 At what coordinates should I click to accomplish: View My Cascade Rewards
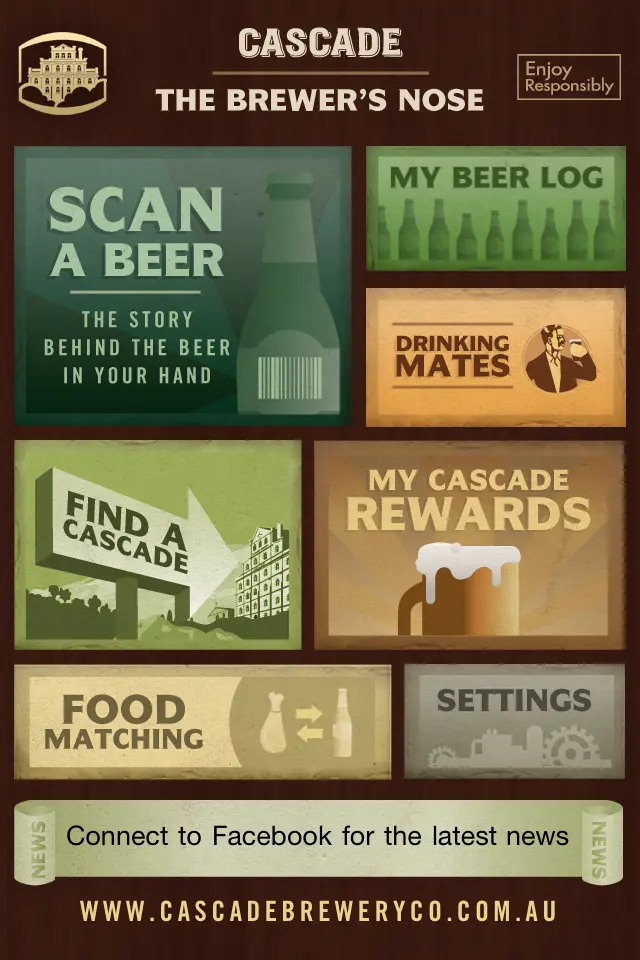click(469, 544)
